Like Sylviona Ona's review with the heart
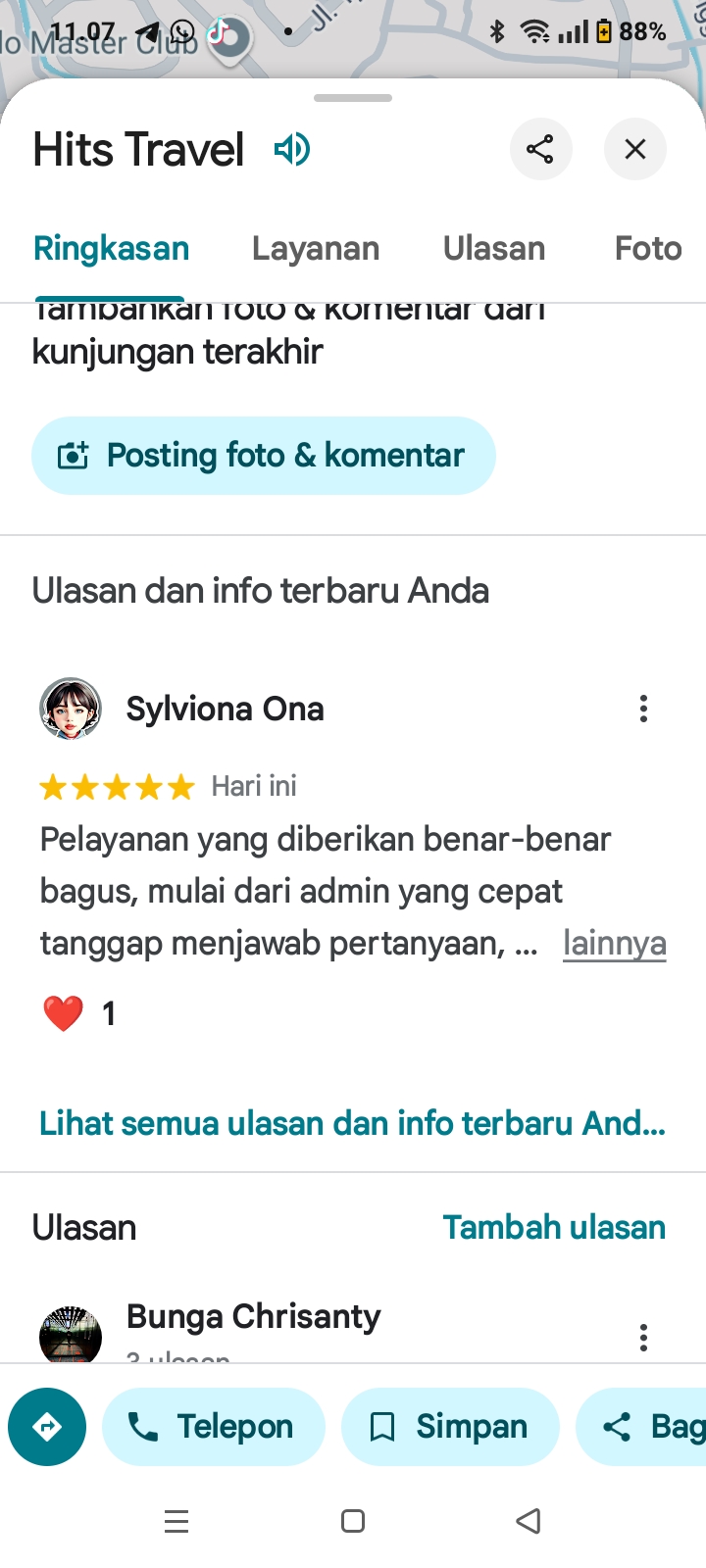Image resolution: width=706 pixels, height=1568 pixels. click(63, 1013)
